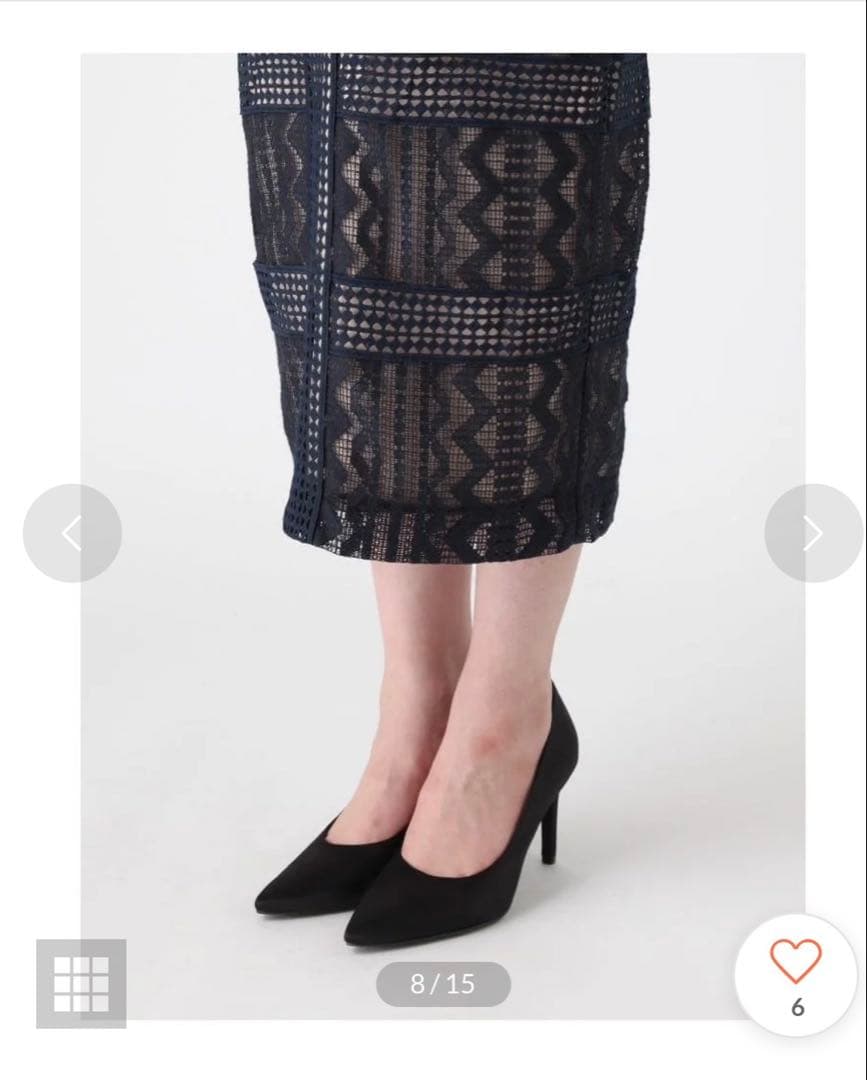The width and height of the screenshot is (867, 1080).
Task: Go to the previous product photo
Action: click(72, 533)
